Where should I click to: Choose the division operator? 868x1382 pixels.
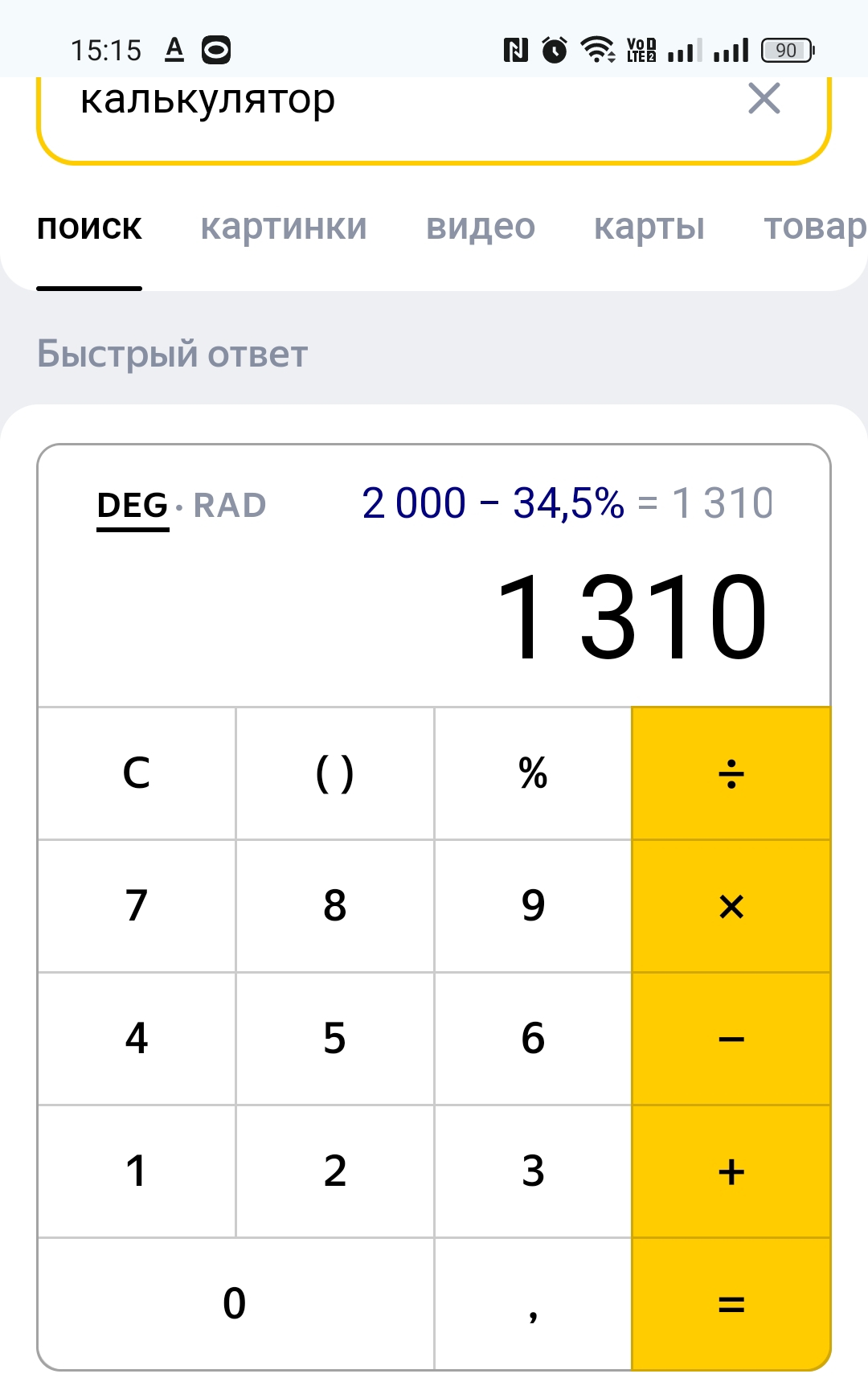[x=731, y=773]
